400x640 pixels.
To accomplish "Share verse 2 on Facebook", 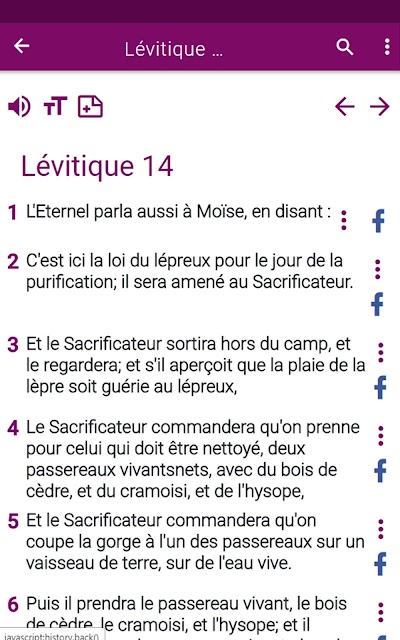I will click(x=378, y=304).
